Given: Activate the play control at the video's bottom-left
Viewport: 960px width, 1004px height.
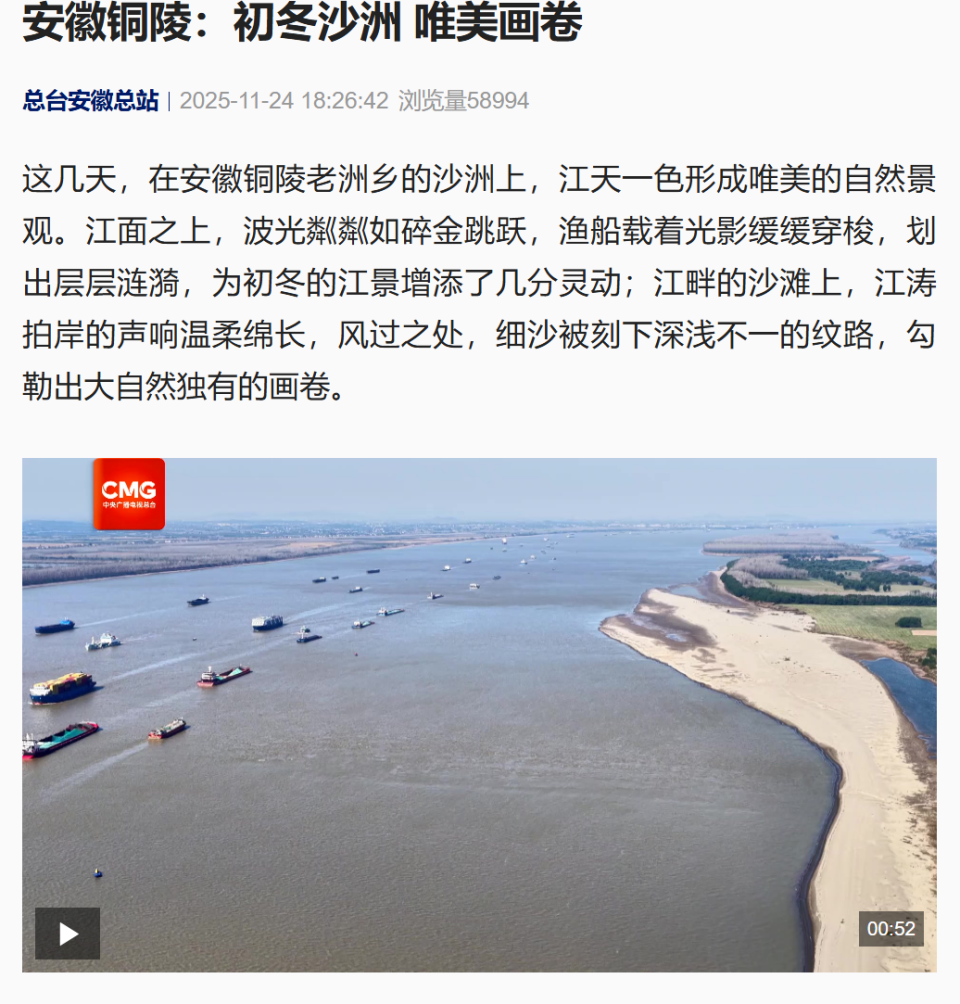Looking at the screenshot, I should tap(66, 933).
